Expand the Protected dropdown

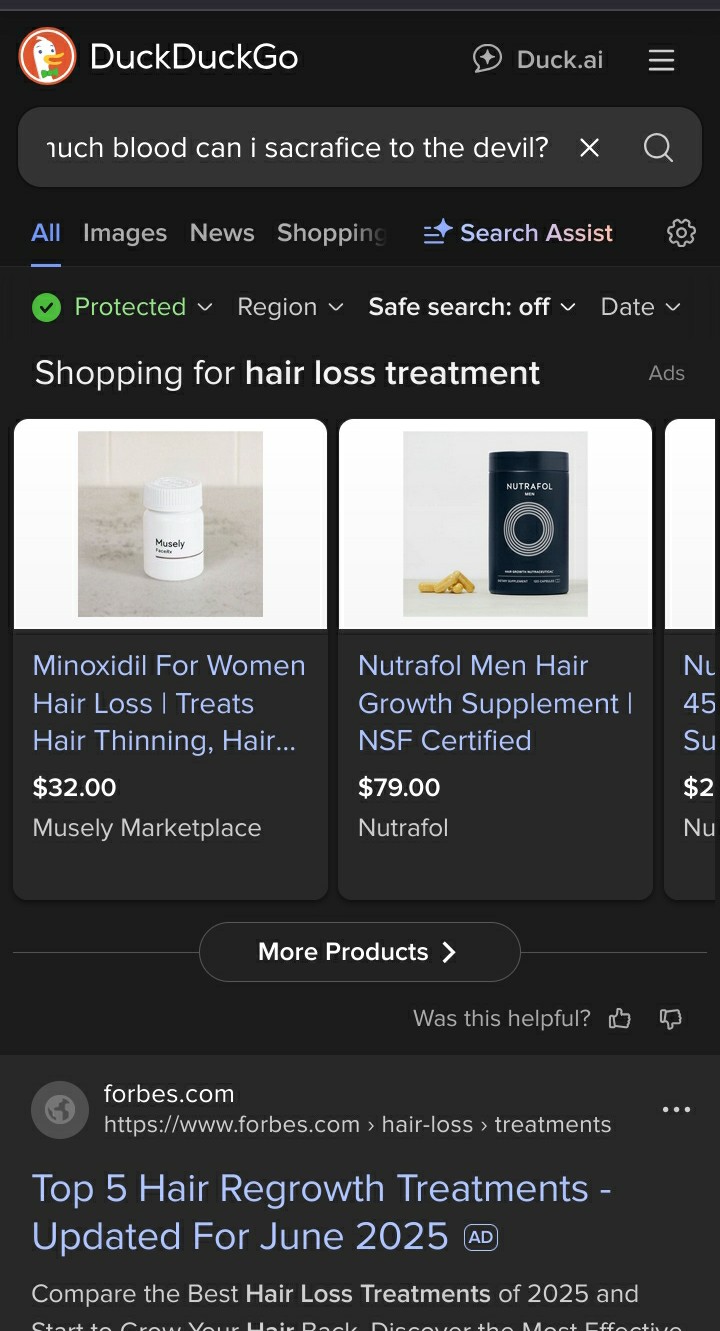pyautogui.click(x=123, y=307)
